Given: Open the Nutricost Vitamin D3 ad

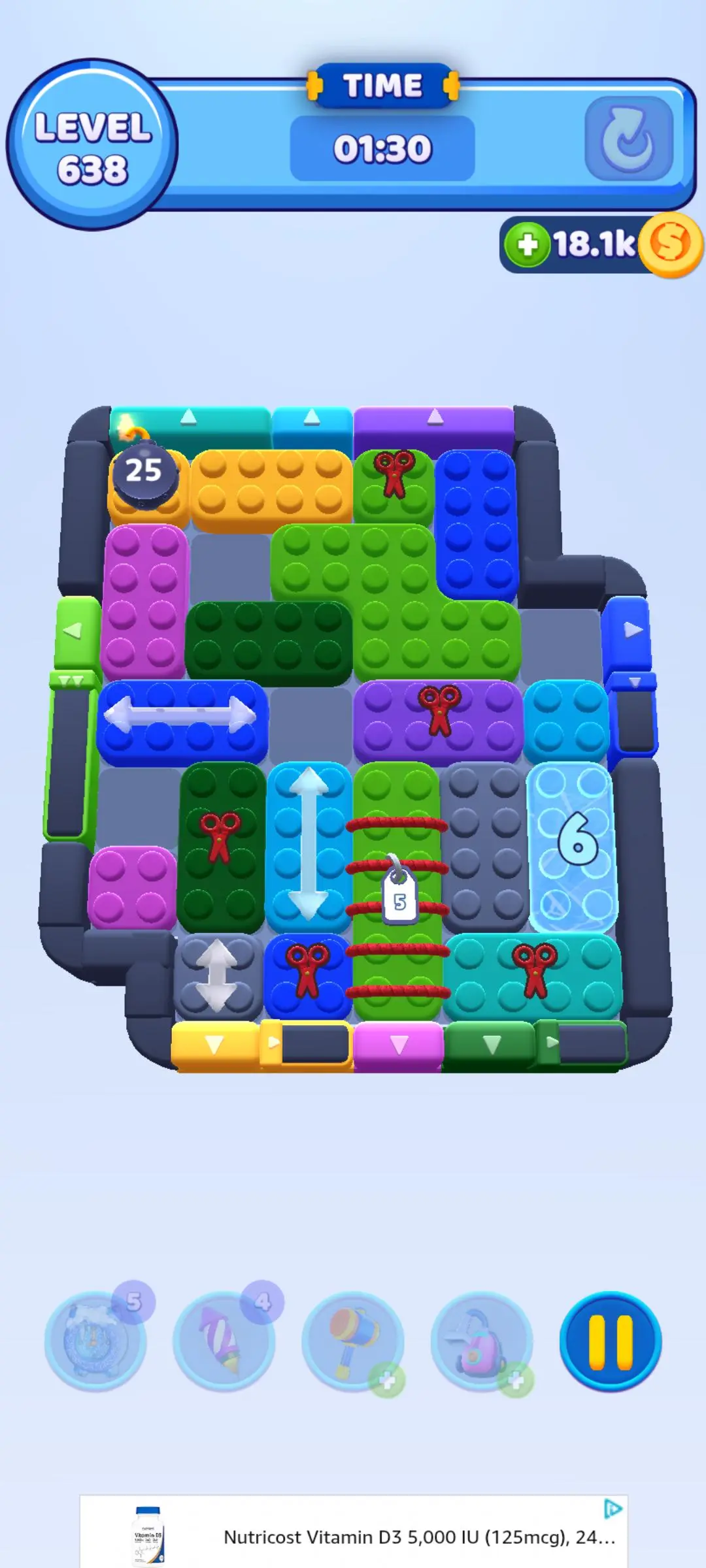Looking at the screenshot, I should (x=418, y=1537).
